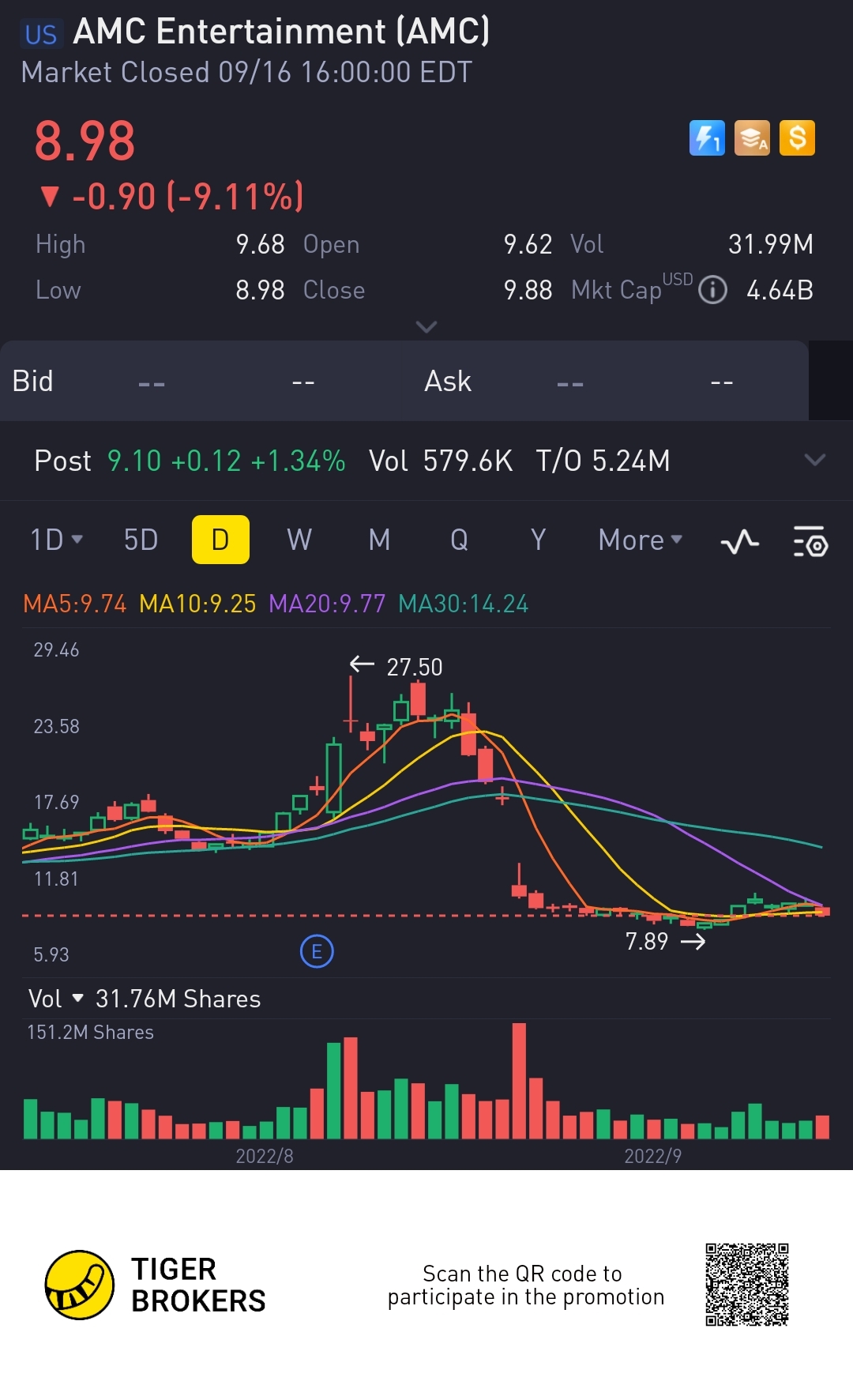Open the Vol indicator dropdown
The image size is (853, 1400).
[x=55, y=999]
